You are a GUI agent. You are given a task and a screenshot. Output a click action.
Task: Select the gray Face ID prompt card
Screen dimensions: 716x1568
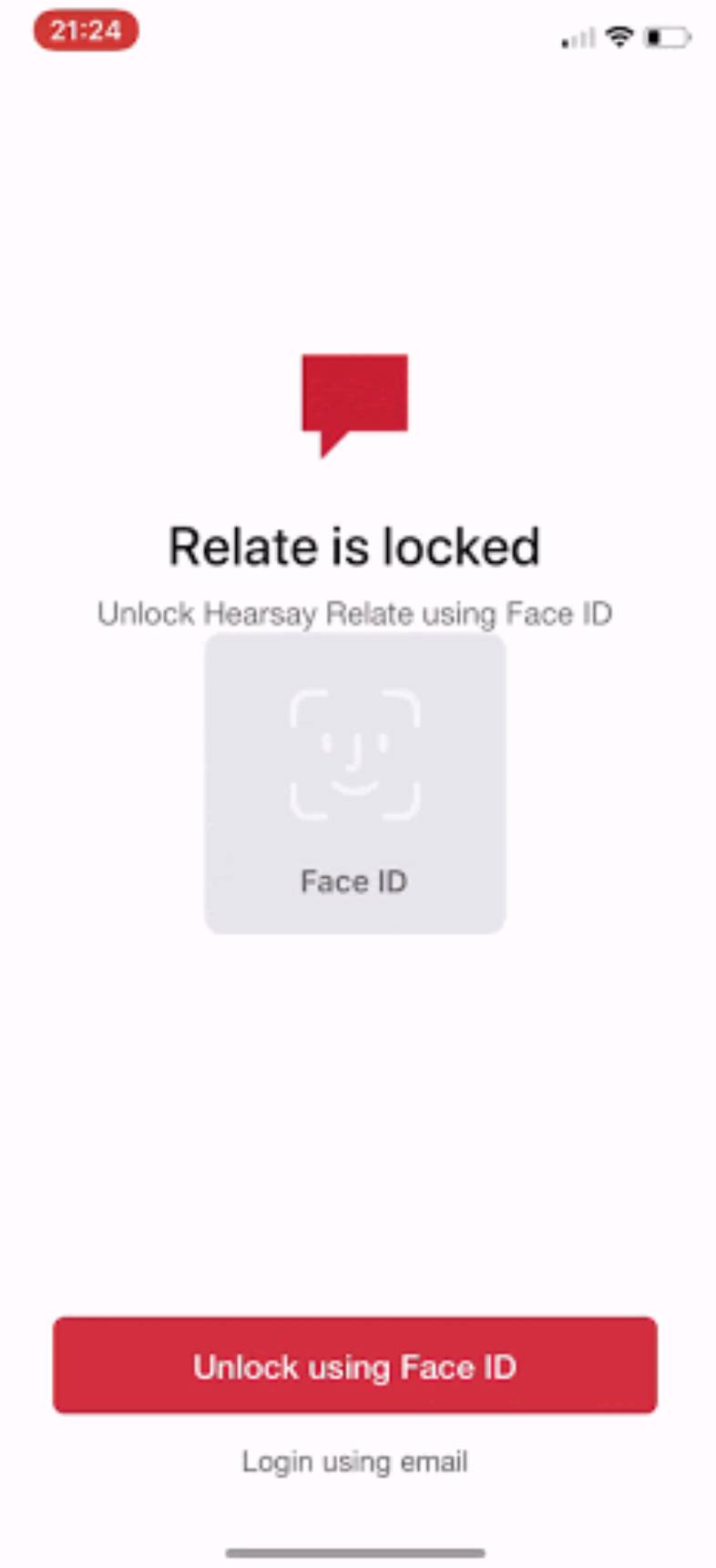coord(354,783)
